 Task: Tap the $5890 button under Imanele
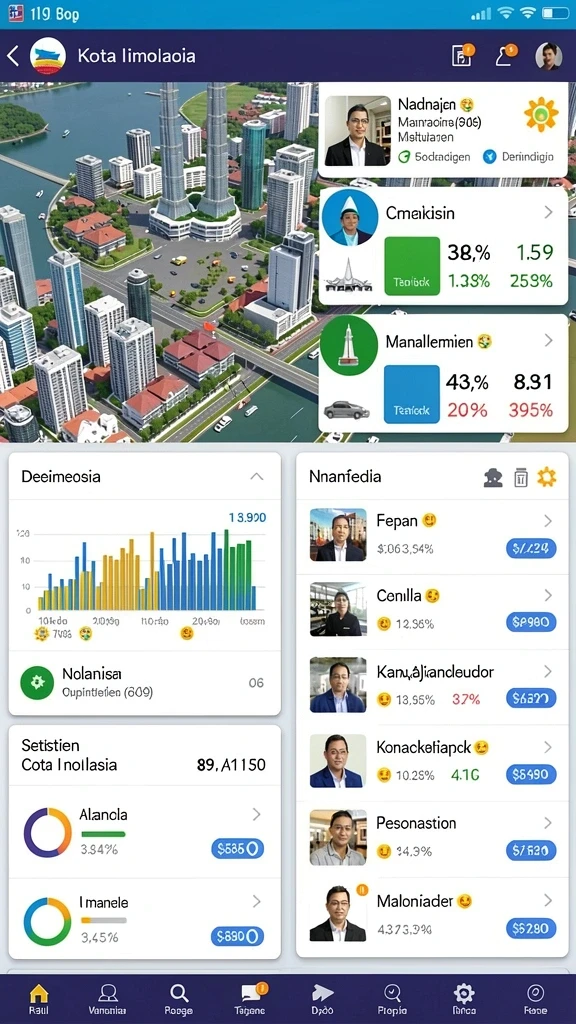(x=237, y=936)
